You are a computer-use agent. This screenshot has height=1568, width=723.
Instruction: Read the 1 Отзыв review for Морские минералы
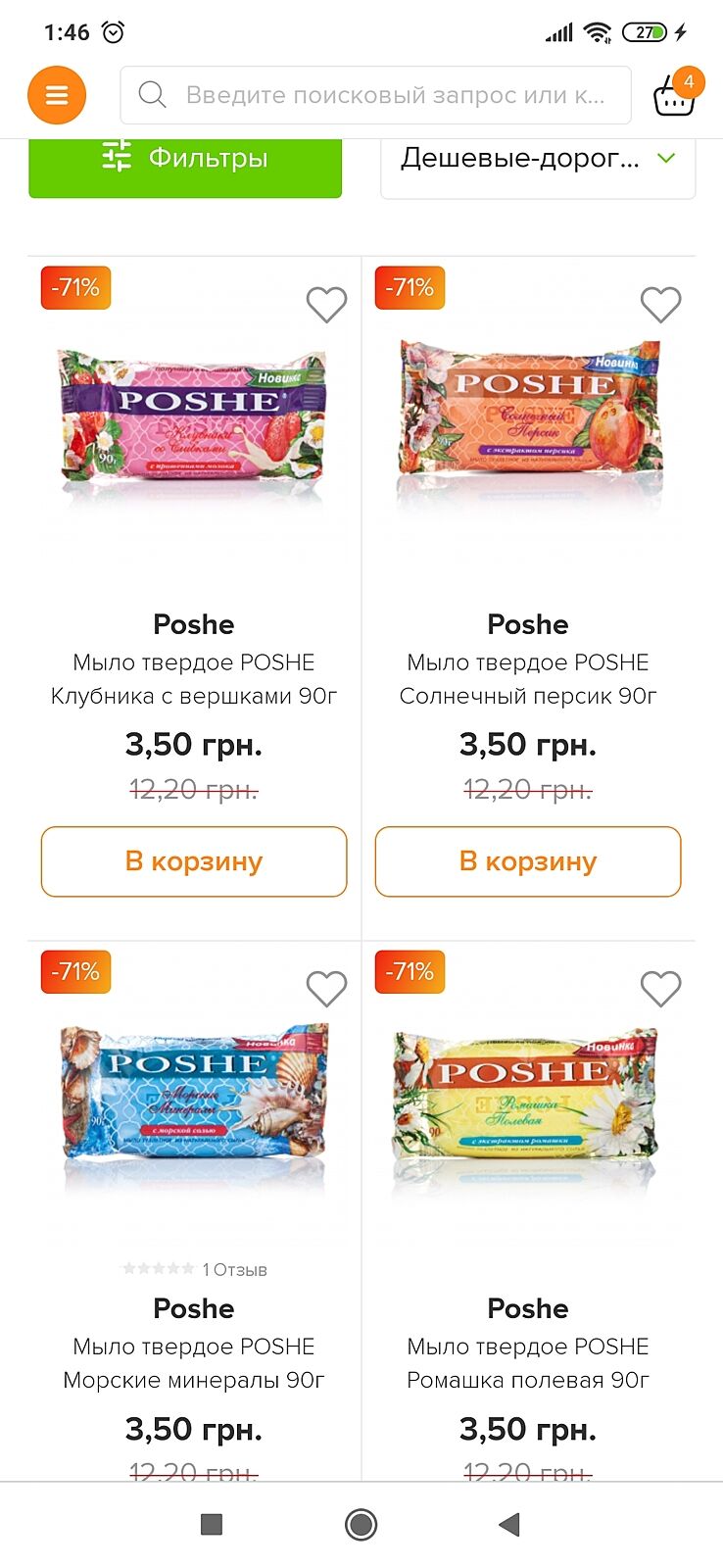(234, 1270)
